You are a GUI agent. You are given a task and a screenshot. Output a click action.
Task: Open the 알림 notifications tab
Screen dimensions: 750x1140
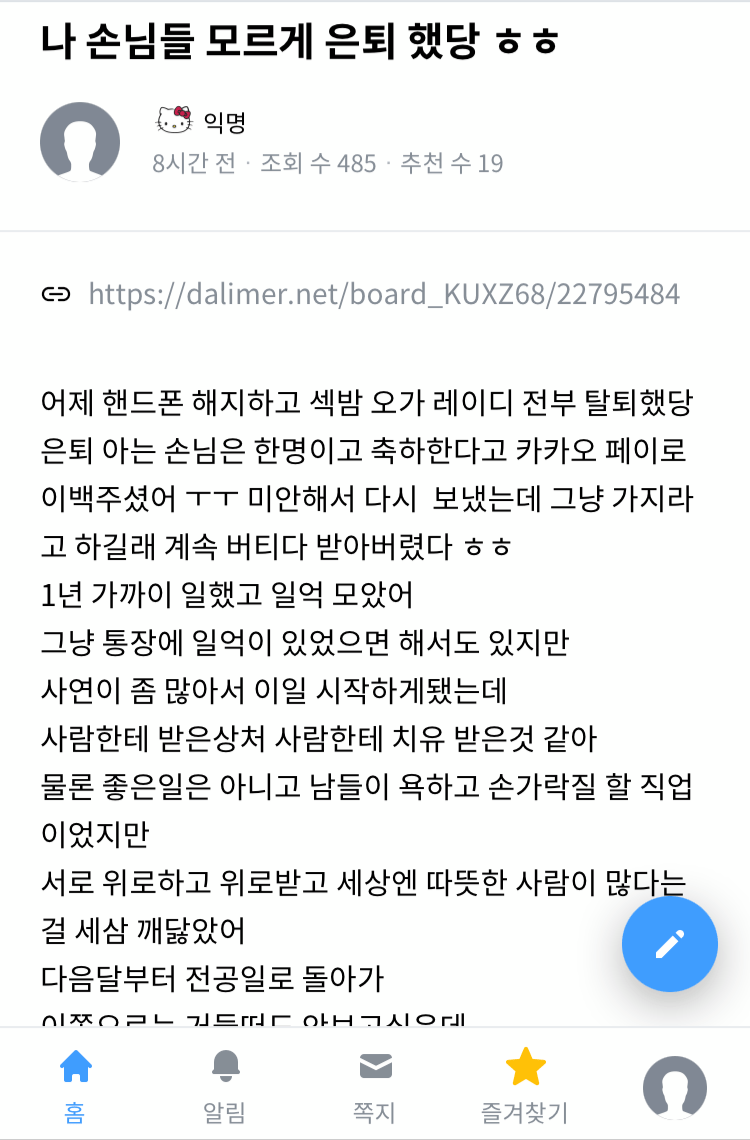pos(225,1084)
